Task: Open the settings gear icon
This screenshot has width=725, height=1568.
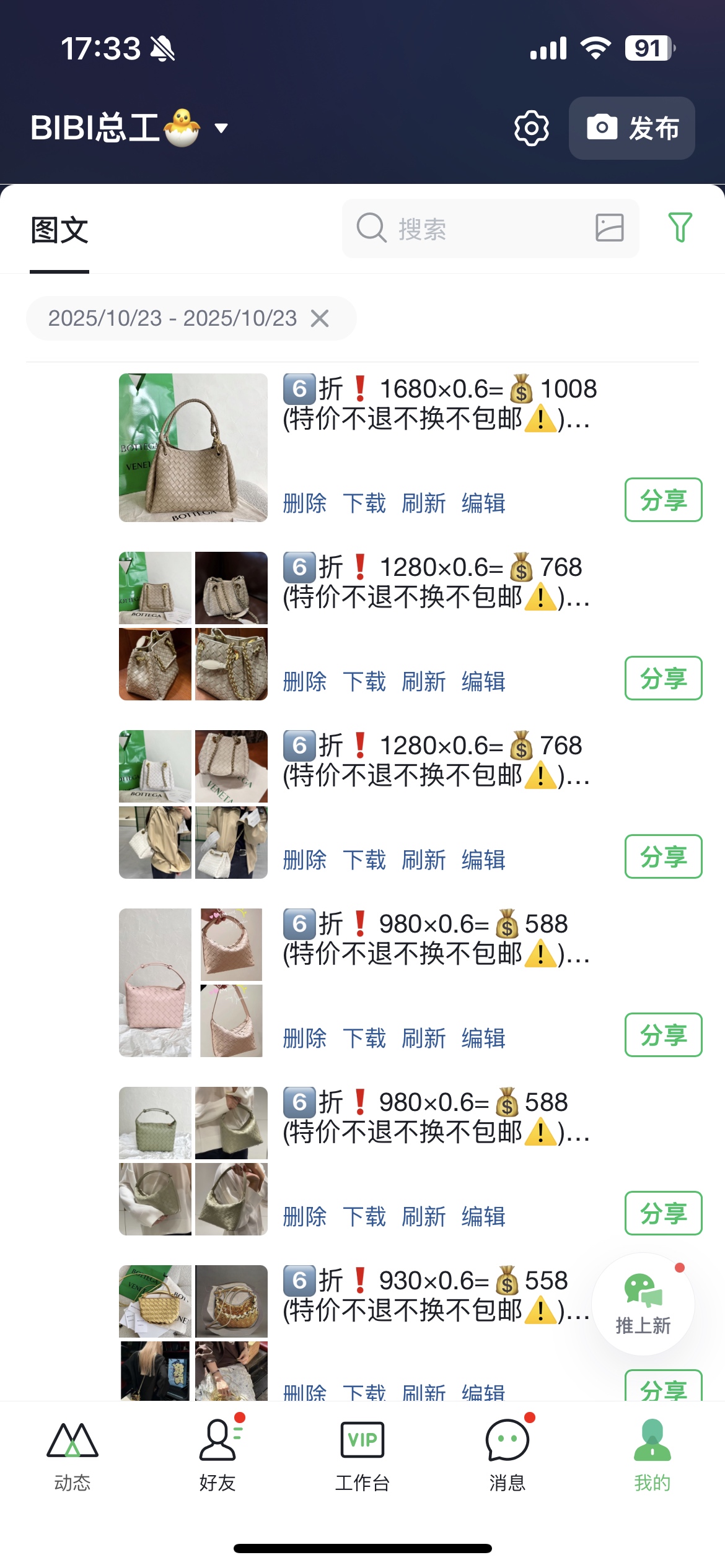Action: pyautogui.click(x=531, y=128)
